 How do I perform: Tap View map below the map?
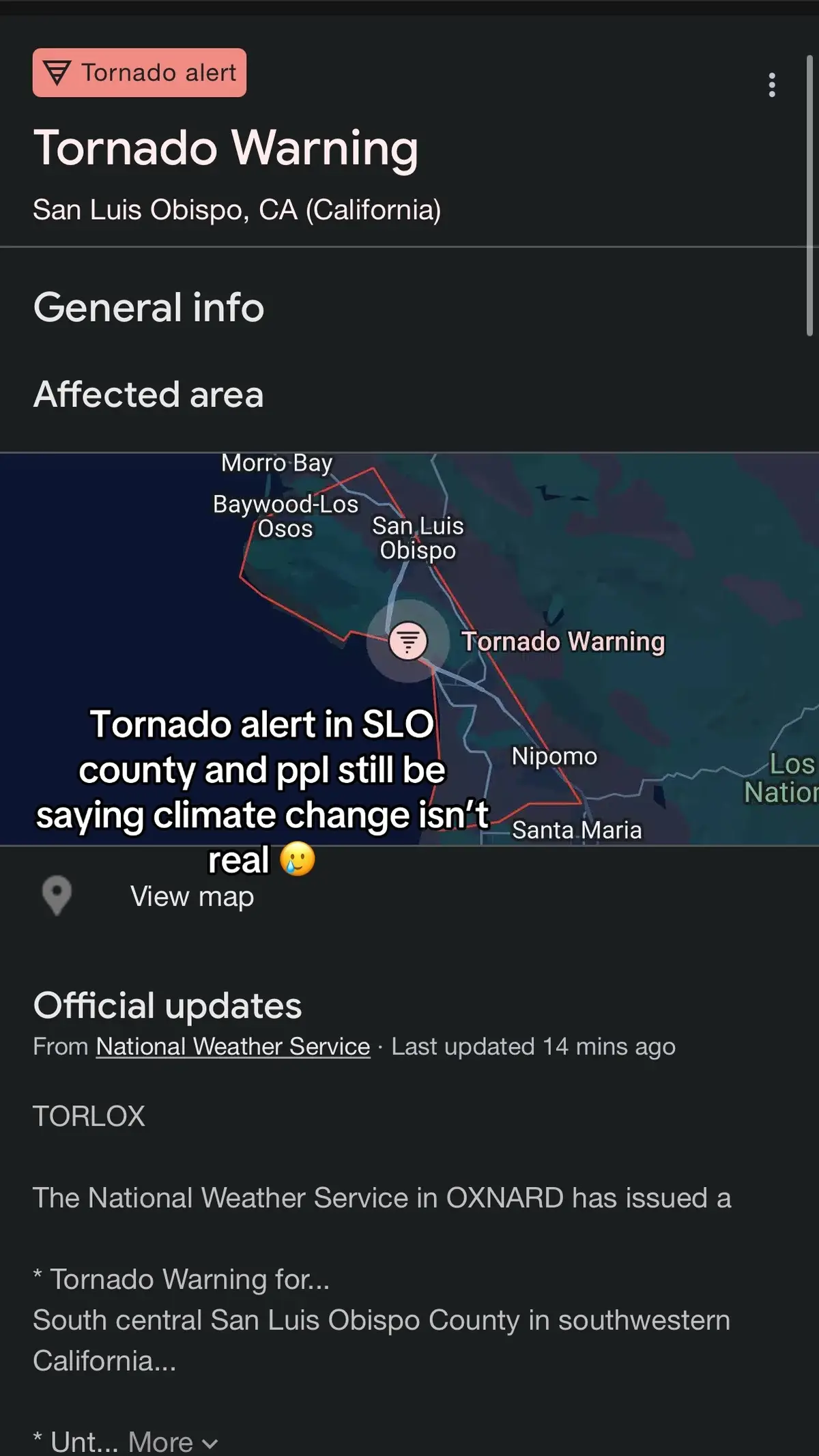coord(191,896)
